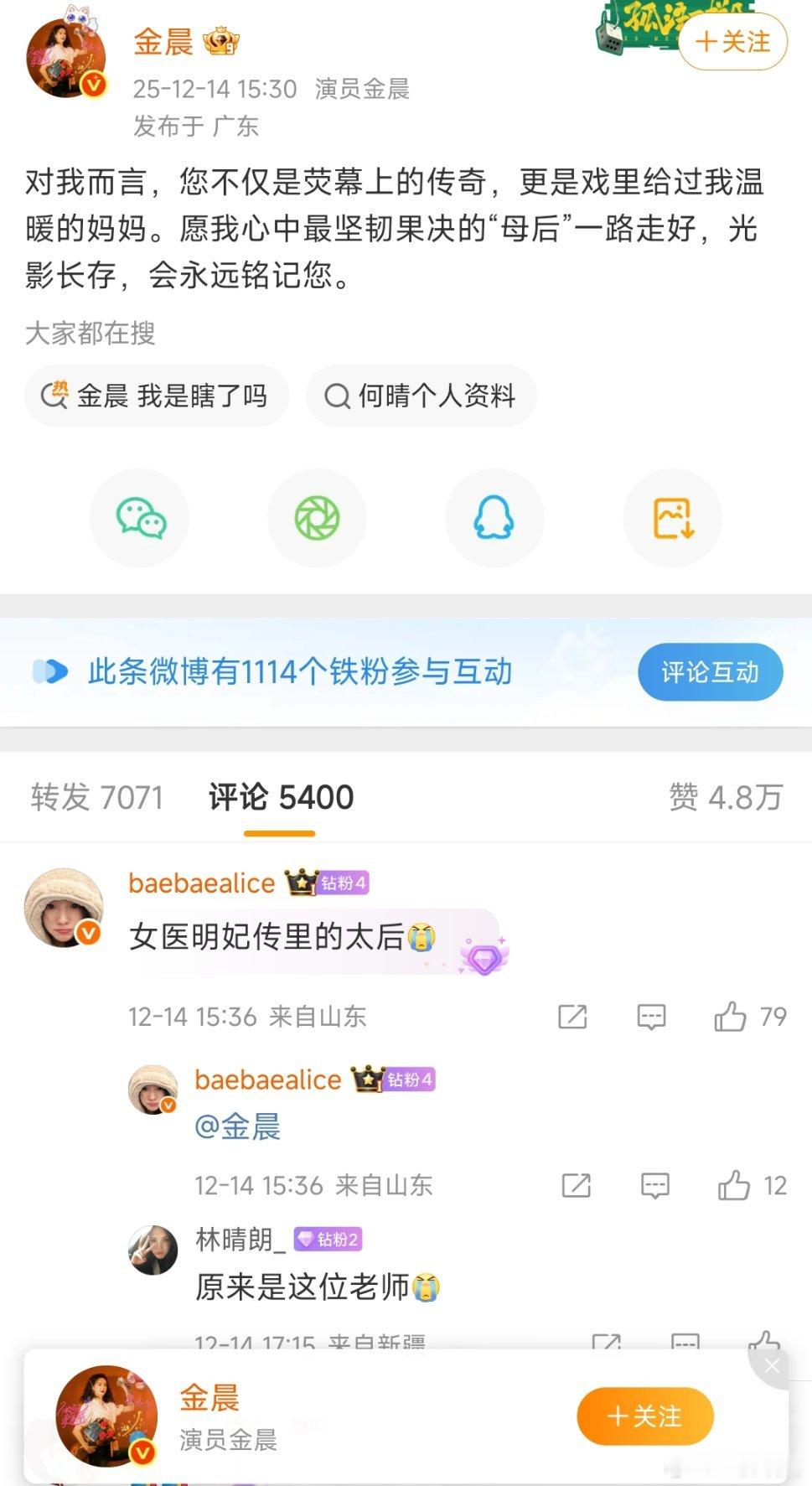Image resolution: width=812 pixels, height=1486 pixels.
Task: Repost baebaealice's first comment
Action: point(572,1016)
